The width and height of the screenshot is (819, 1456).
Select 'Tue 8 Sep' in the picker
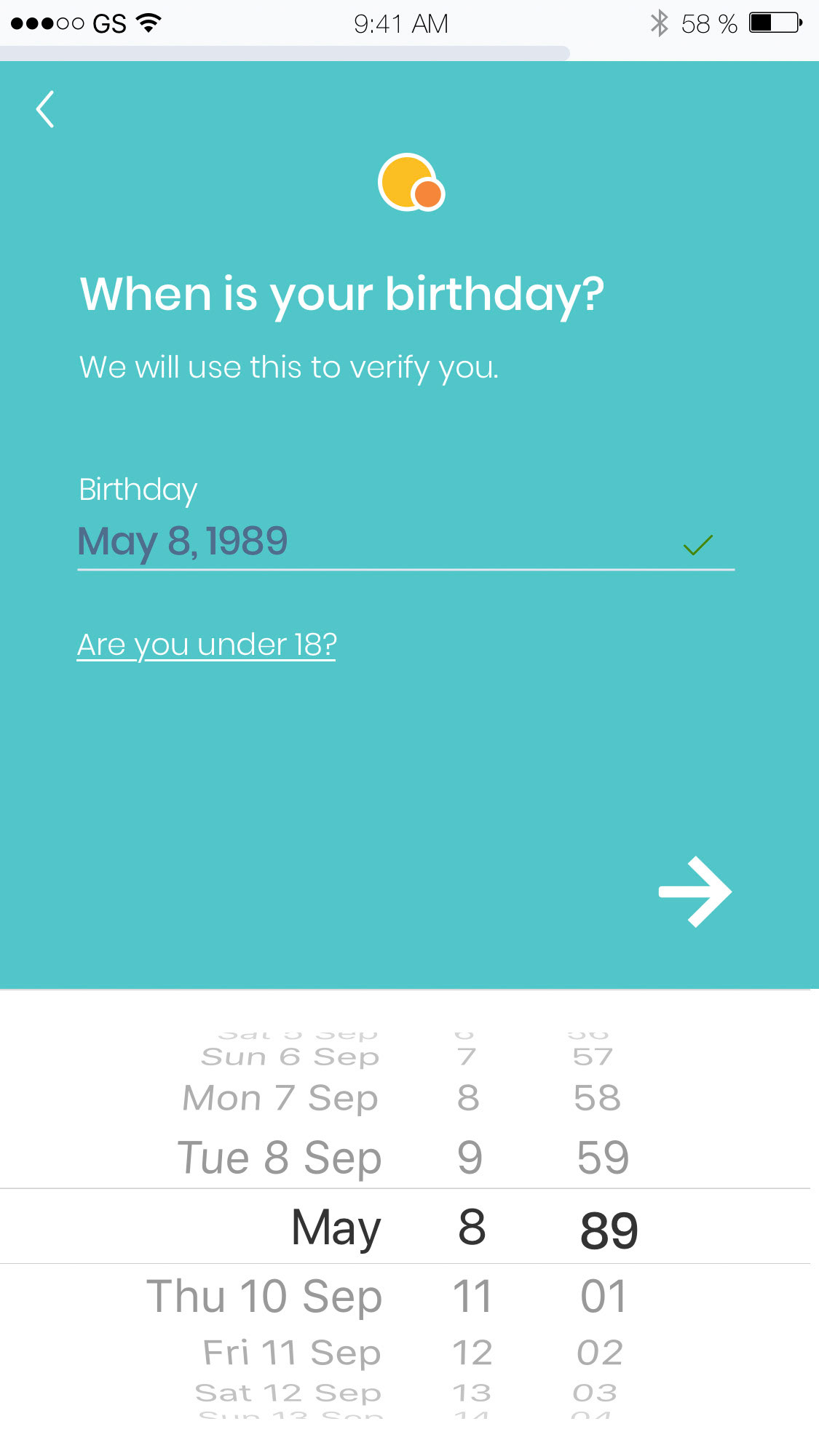coord(280,1157)
